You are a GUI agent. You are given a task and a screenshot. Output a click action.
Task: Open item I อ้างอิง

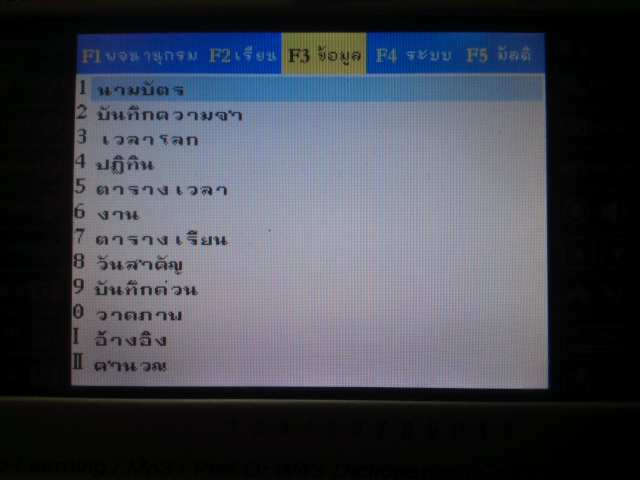[130, 340]
